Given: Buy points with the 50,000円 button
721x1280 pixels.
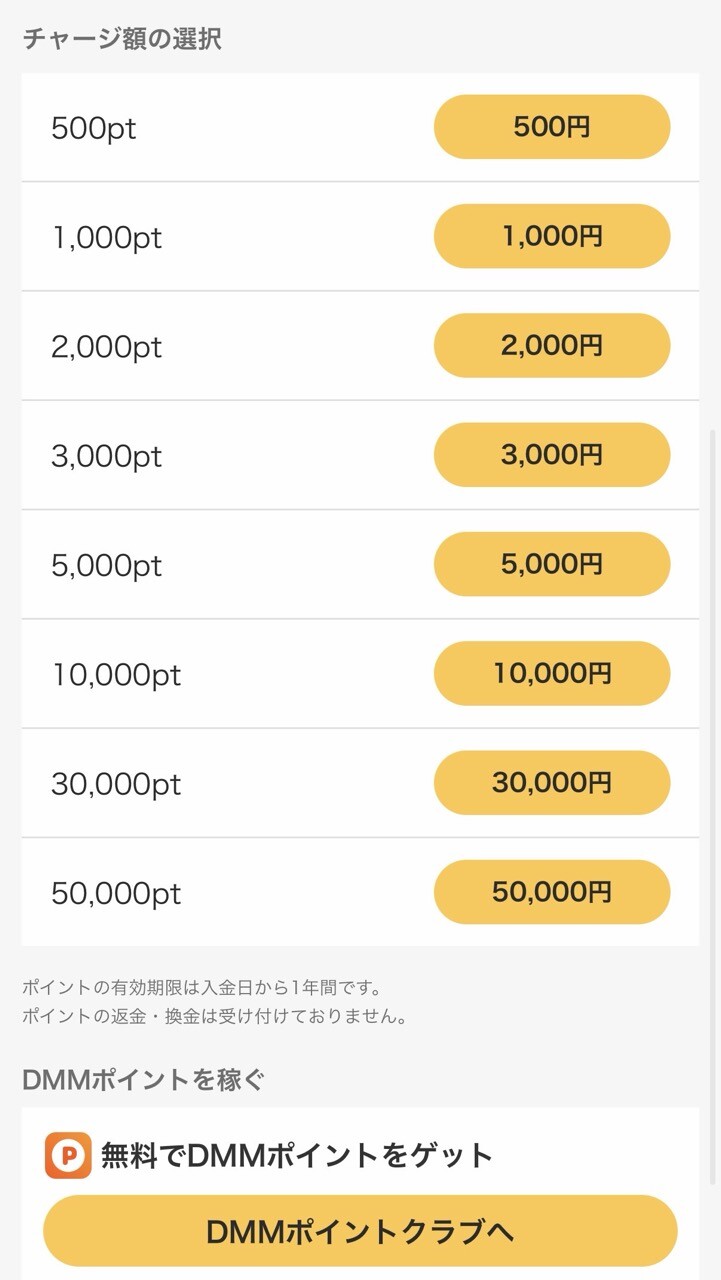Looking at the screenshot, I should [551, 891].
